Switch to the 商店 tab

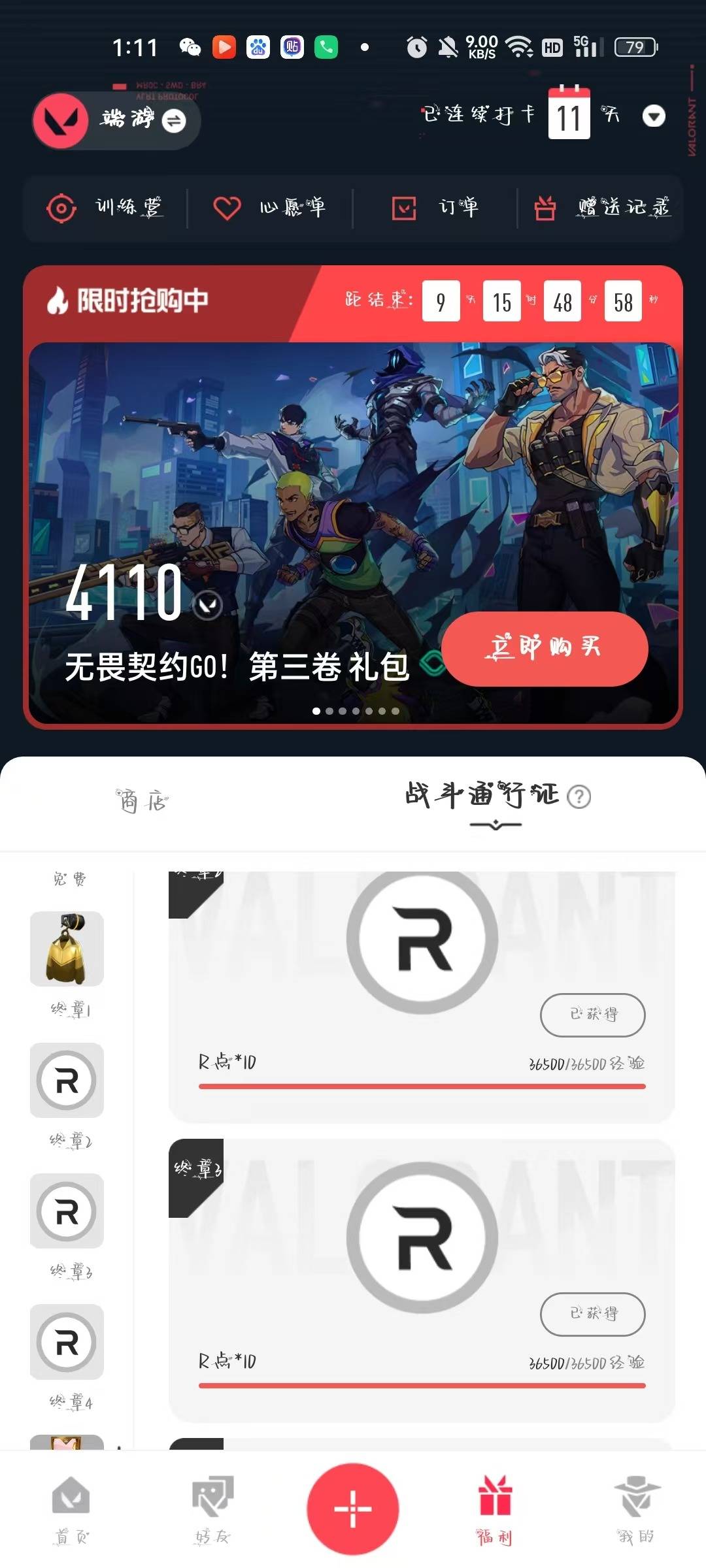[143, 800]
